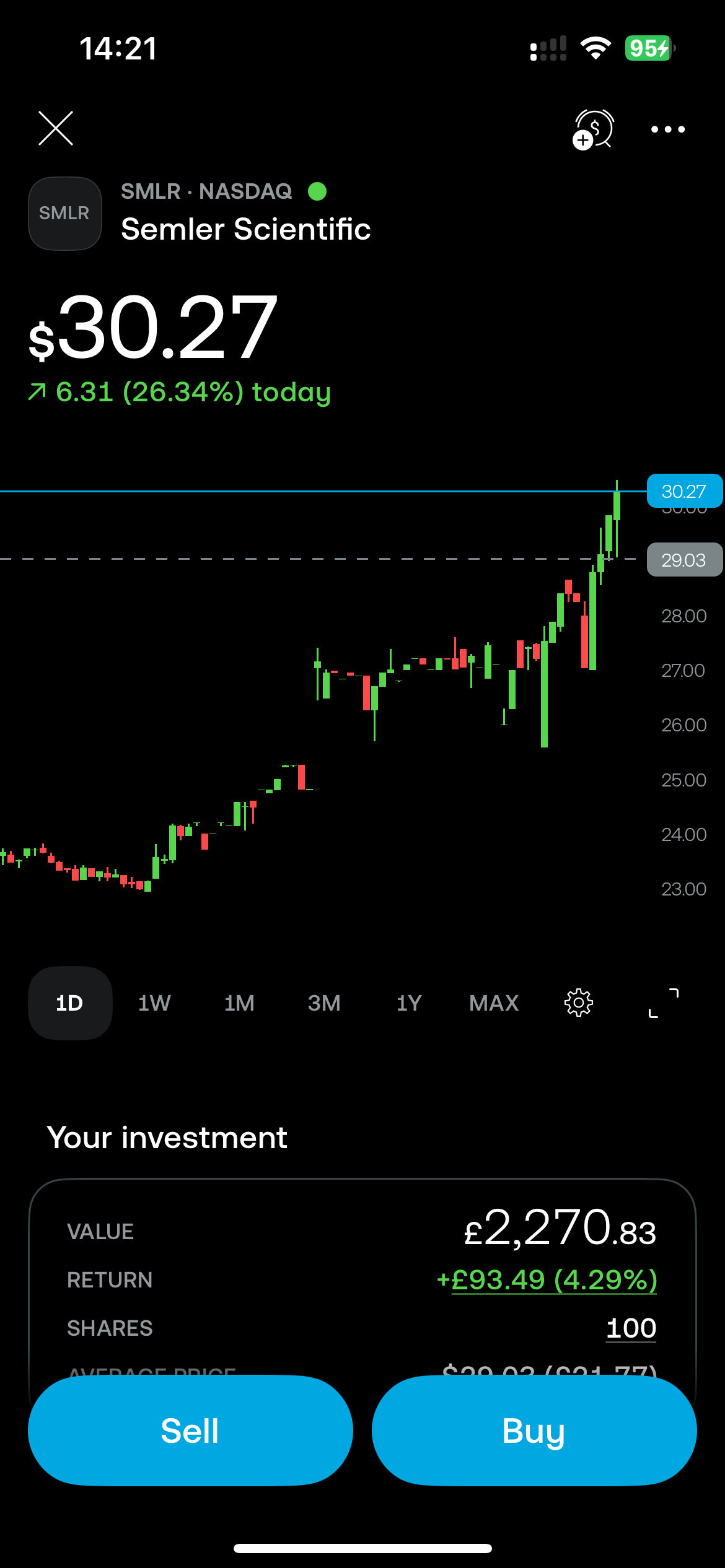Set up a price alert
725x1568 pixels.
pos(593,129)
